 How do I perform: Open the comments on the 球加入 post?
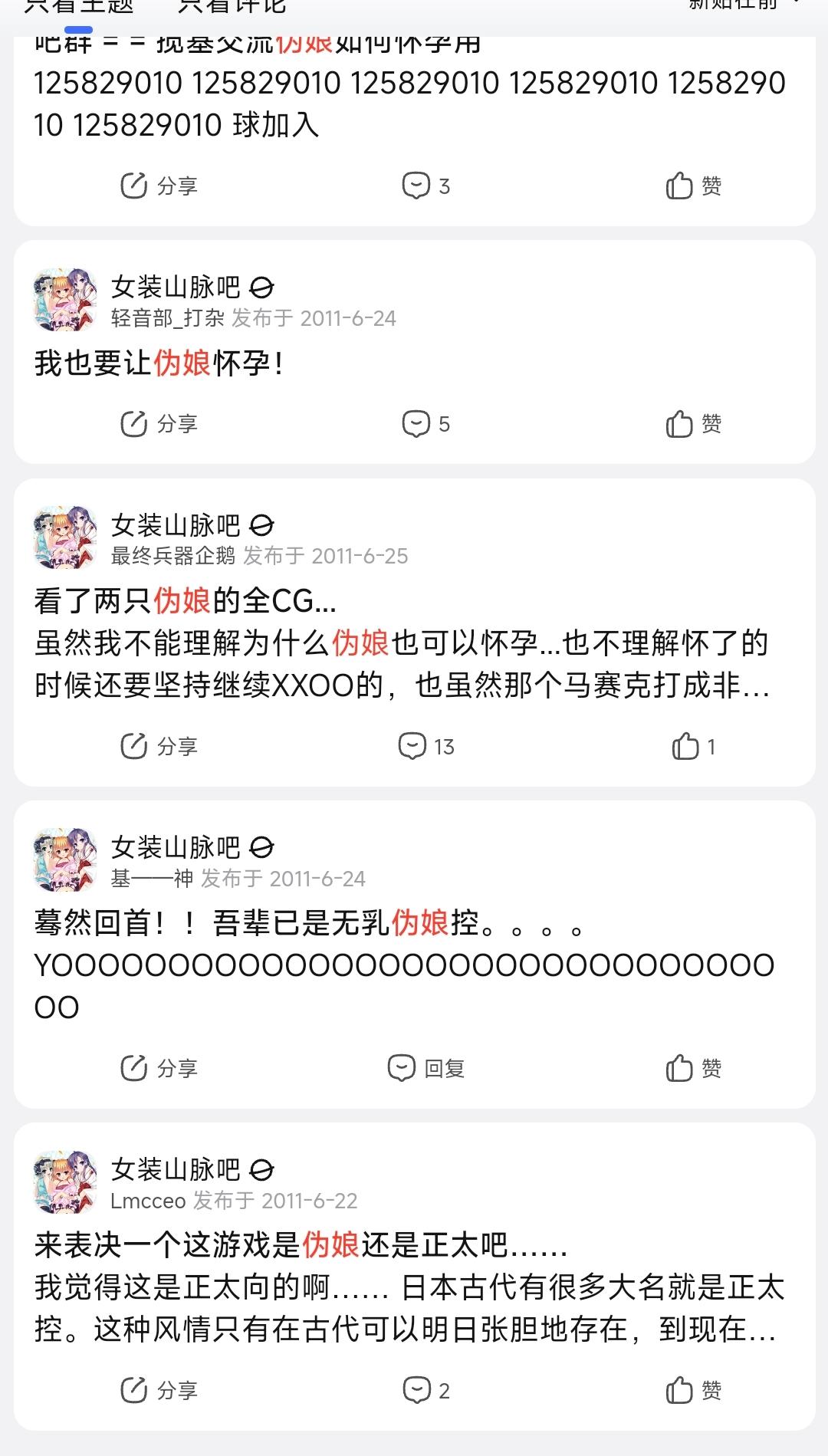pyautogui.click(x=426, y=186)
